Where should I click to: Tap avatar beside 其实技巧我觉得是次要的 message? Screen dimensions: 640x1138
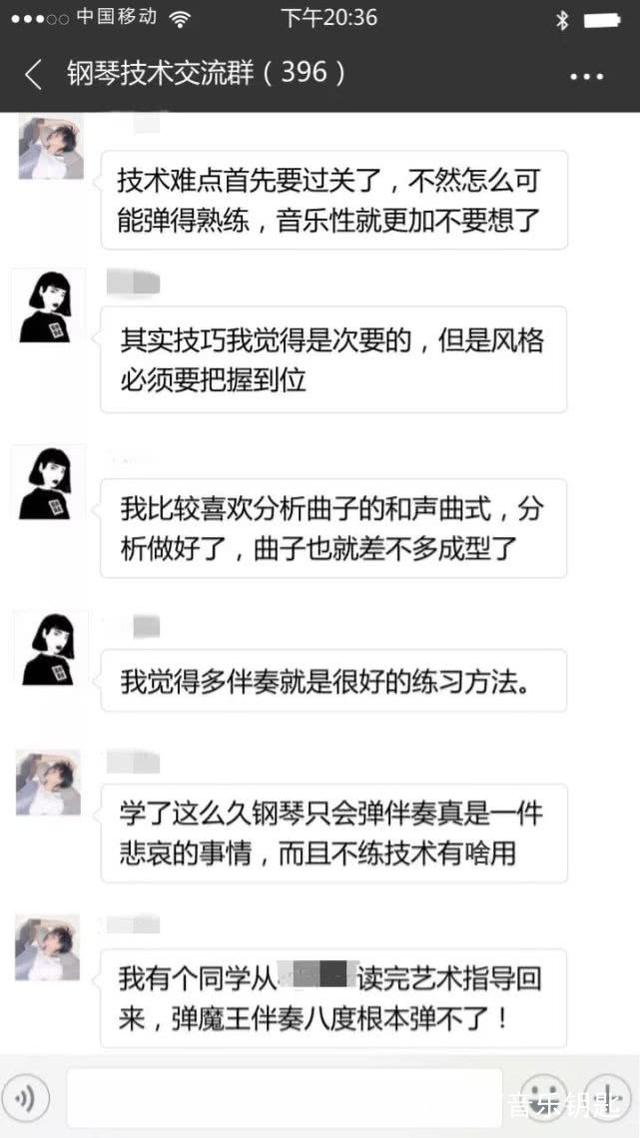point(48,306)
